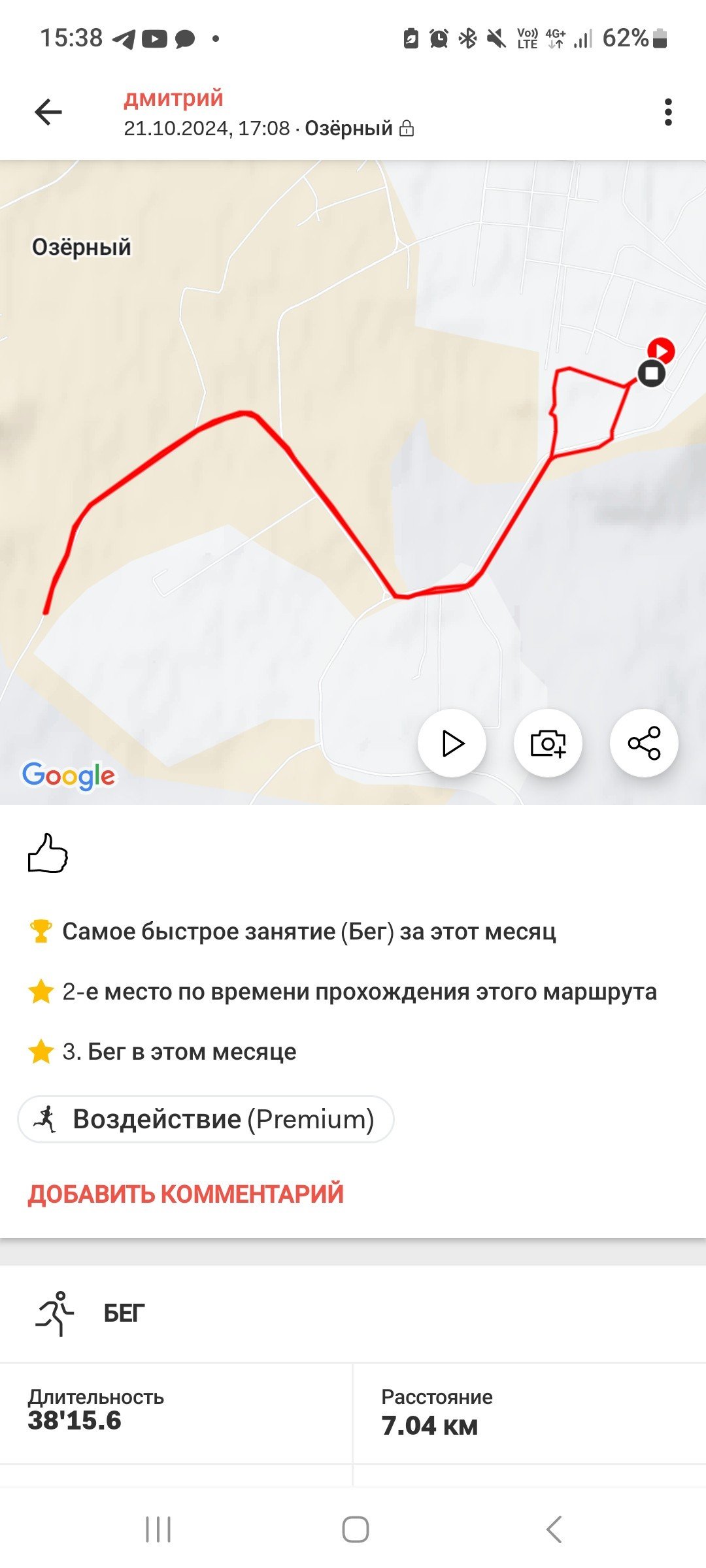Tap ДОБАВИТЬ КОММЕНТАРИЙ to add a comment
706x1568 pixels.
[186, 1194]
